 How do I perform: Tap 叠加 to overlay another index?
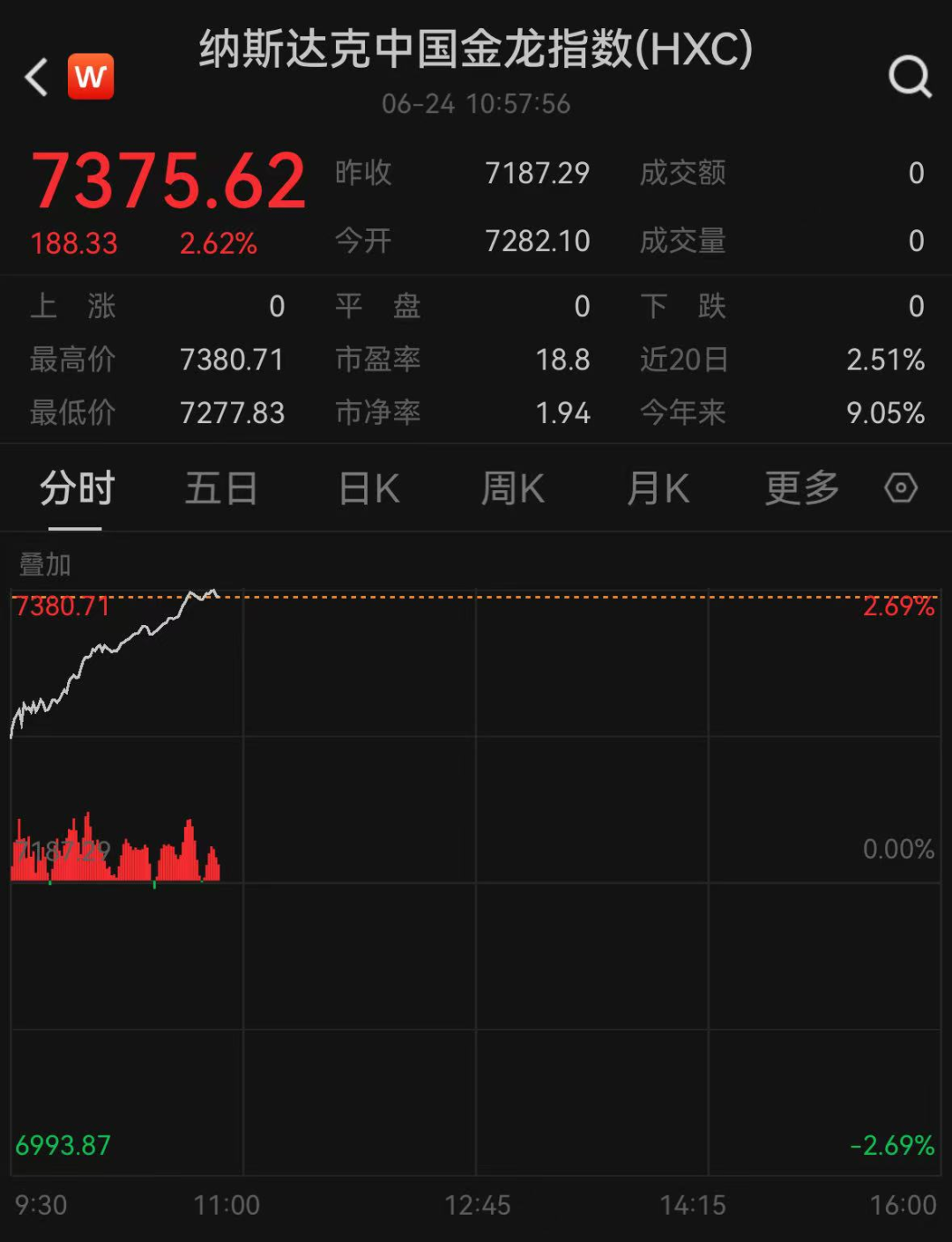tap(45, 564)
